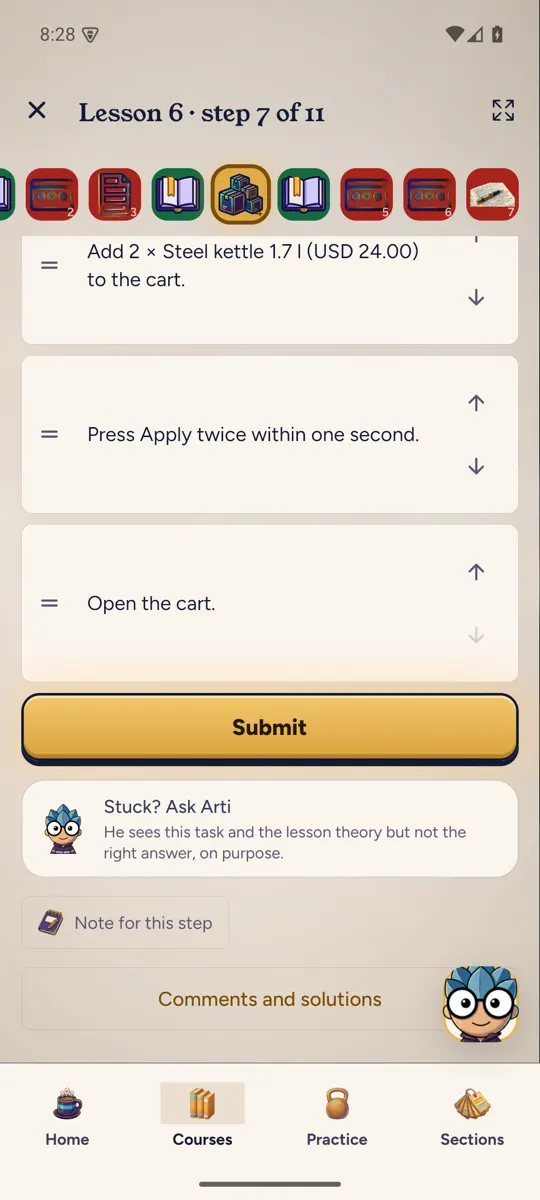Tap the floating Arti mascot button
Image resolution: width=540 pixels, height=1200 pixels.
479,1004
